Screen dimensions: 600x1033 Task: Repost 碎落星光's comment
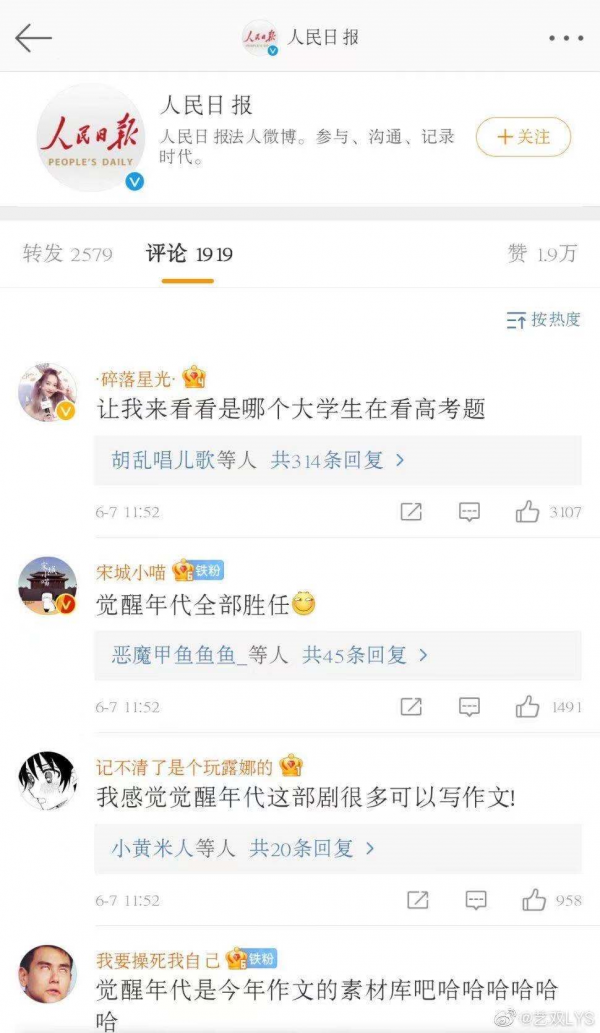point(411,512)
